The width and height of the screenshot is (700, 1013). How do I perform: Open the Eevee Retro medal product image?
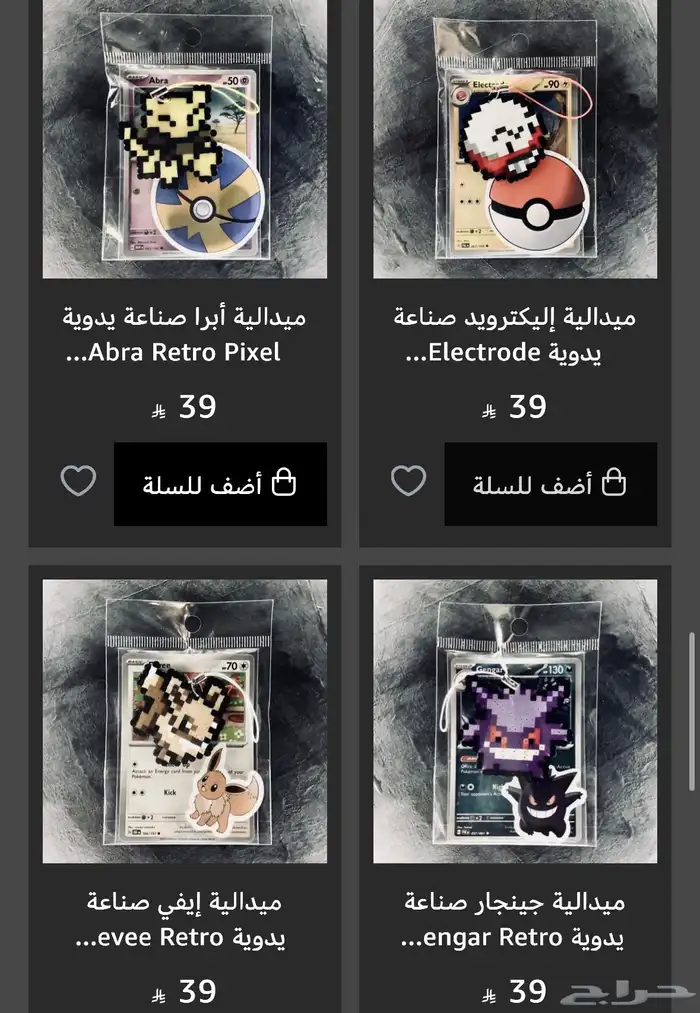185,720
